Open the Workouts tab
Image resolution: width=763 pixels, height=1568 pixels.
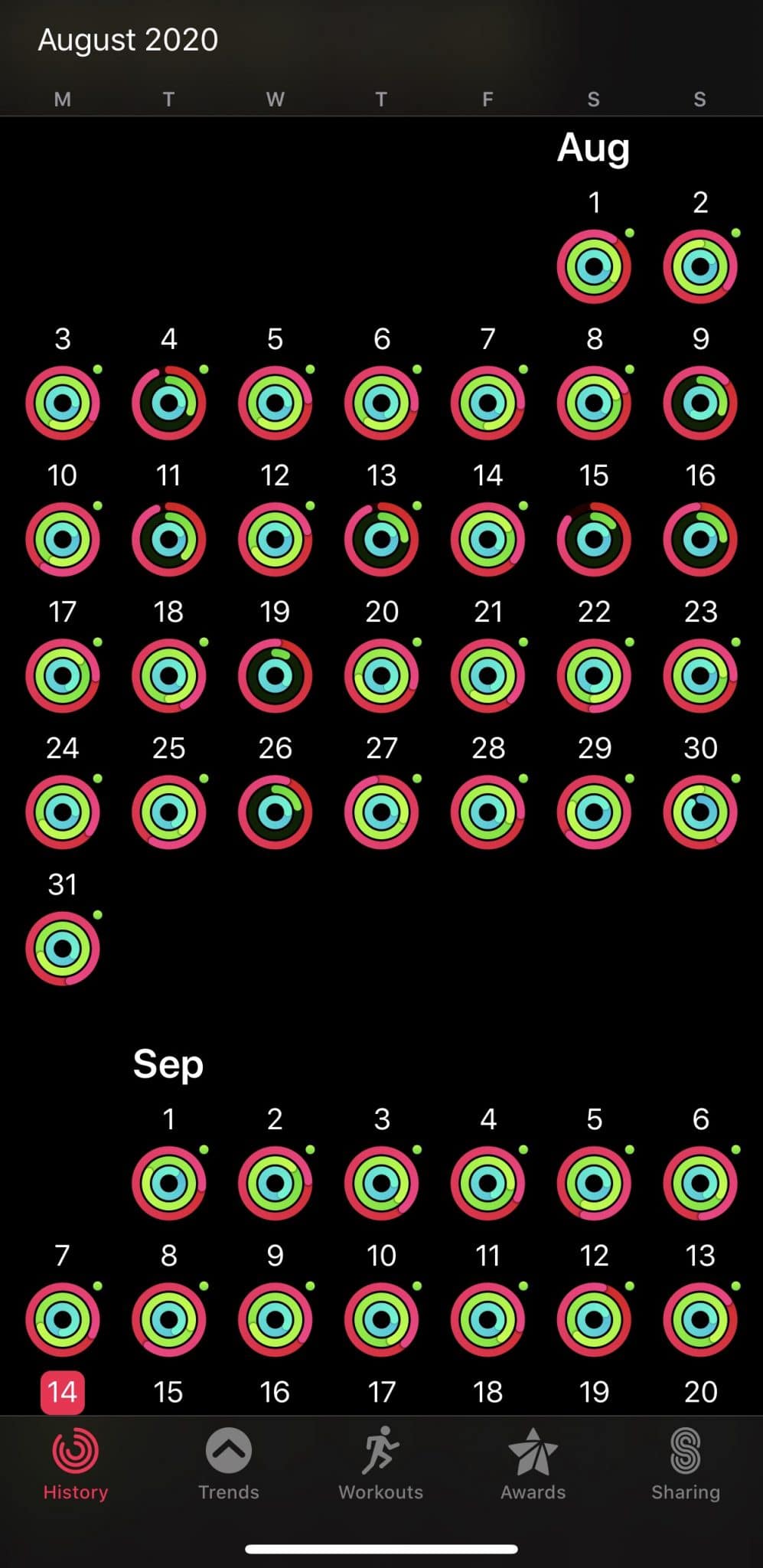tap(380, 1464)
